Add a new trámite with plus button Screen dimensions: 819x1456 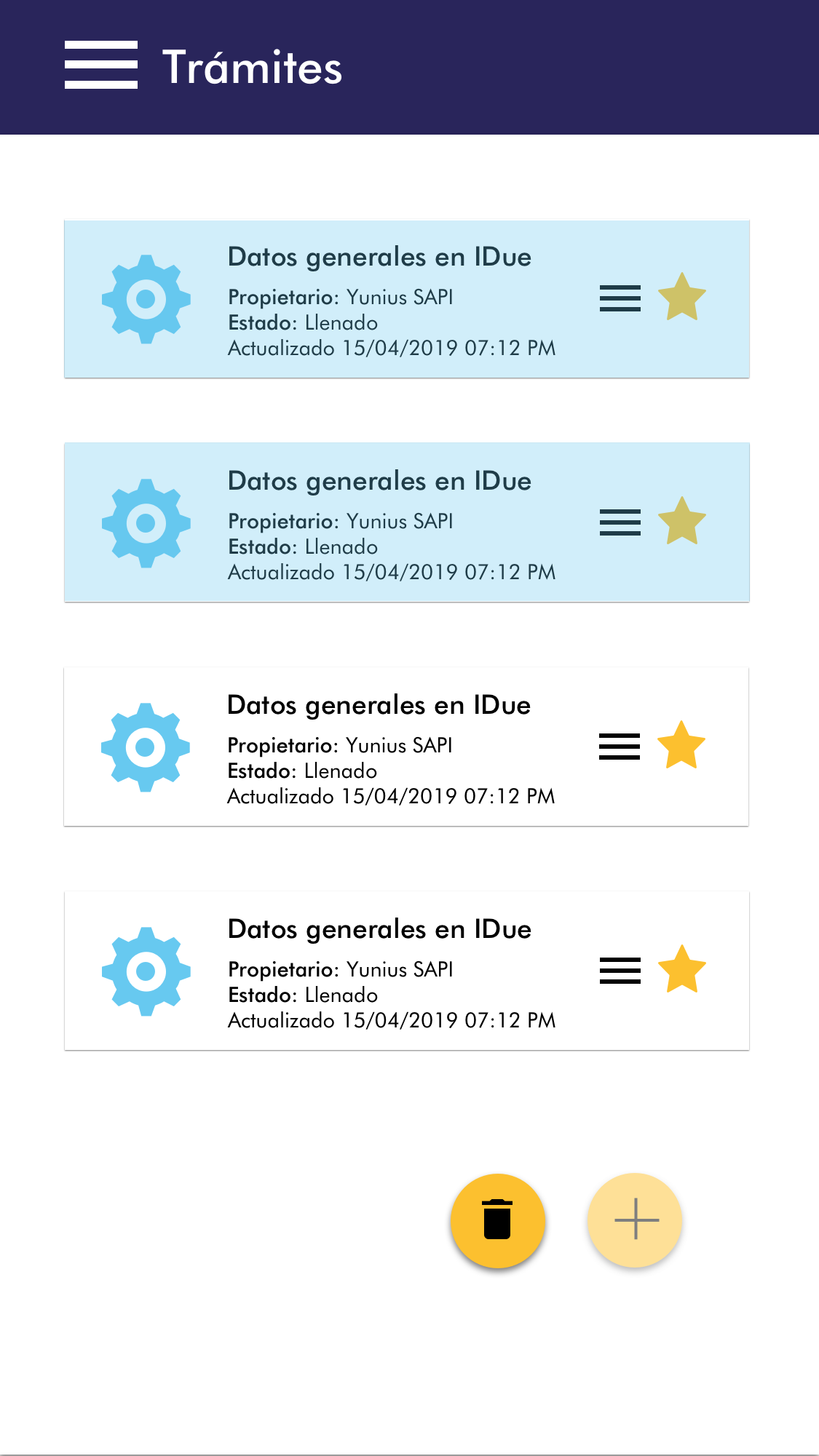coord(636,1220)
